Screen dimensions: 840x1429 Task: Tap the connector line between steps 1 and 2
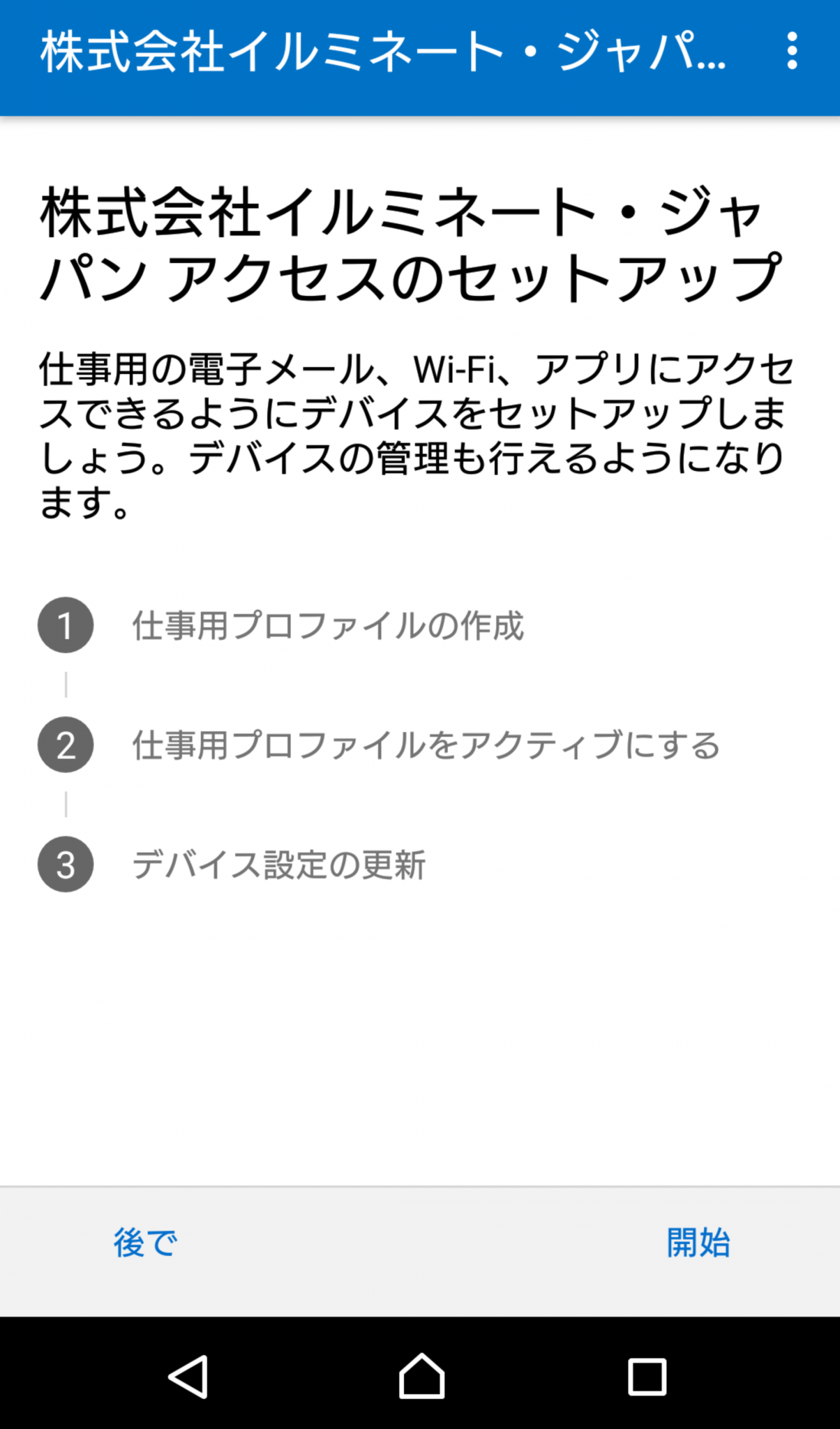coord(65,686)
